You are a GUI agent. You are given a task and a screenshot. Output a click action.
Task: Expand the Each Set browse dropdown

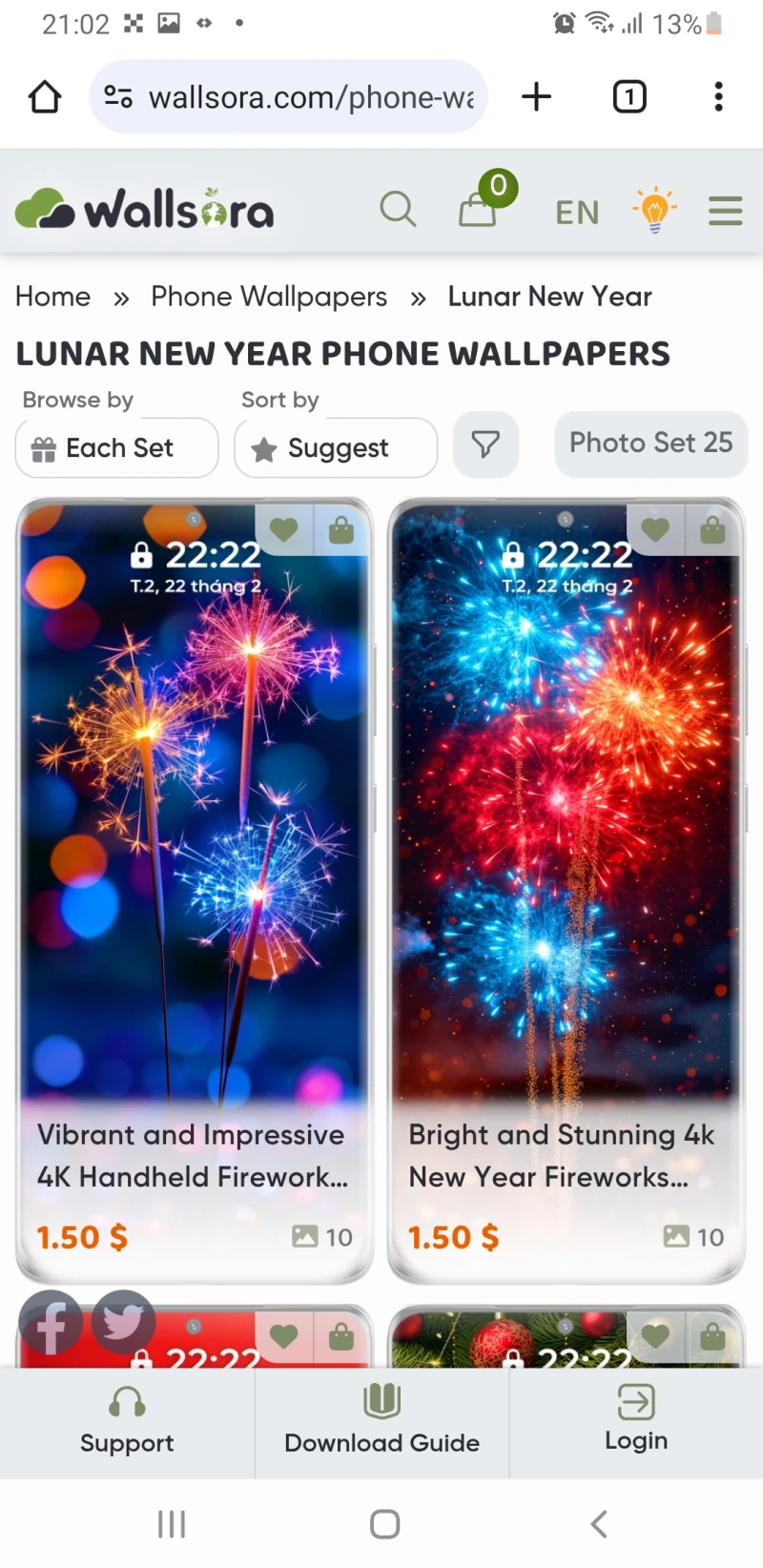point(117,447)
